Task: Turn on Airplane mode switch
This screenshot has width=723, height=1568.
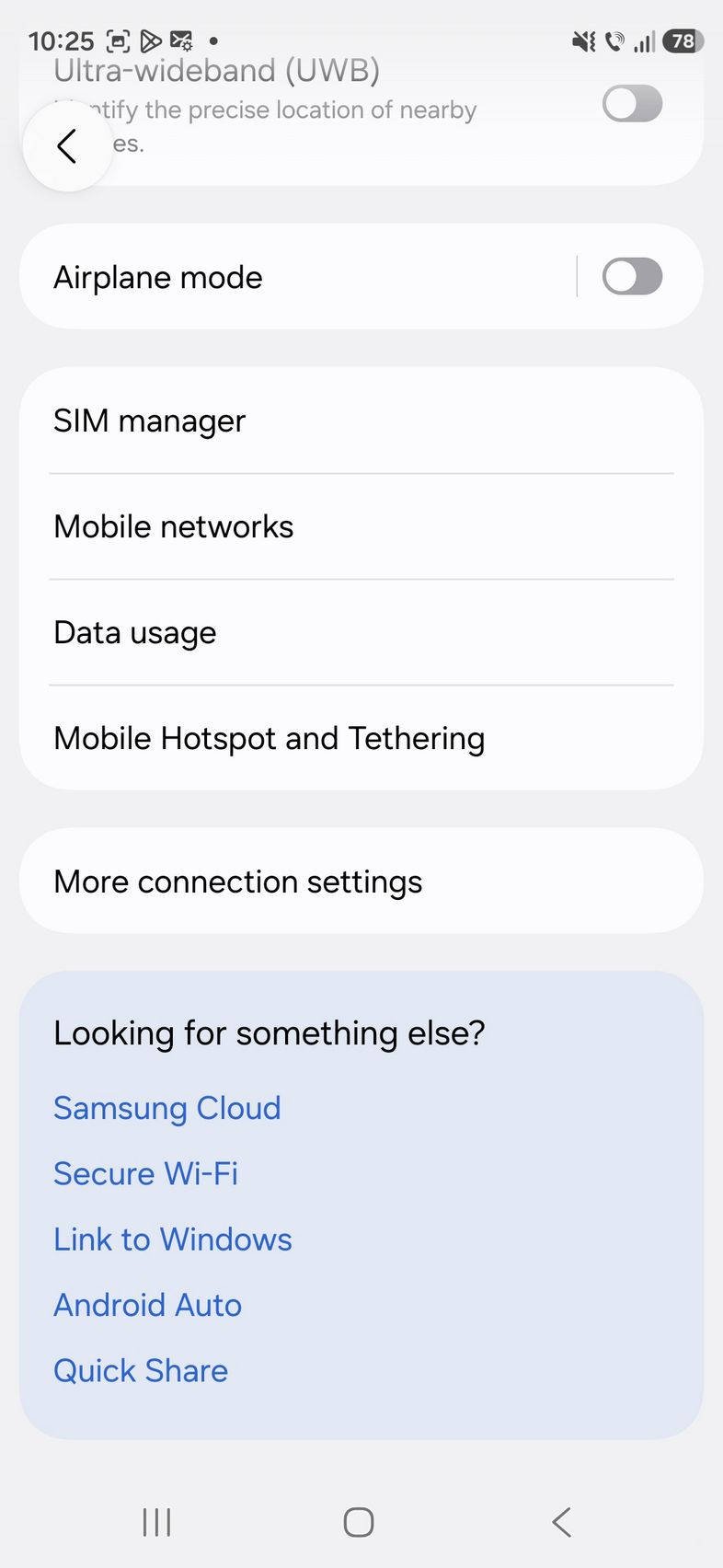Action: [632, 276]
